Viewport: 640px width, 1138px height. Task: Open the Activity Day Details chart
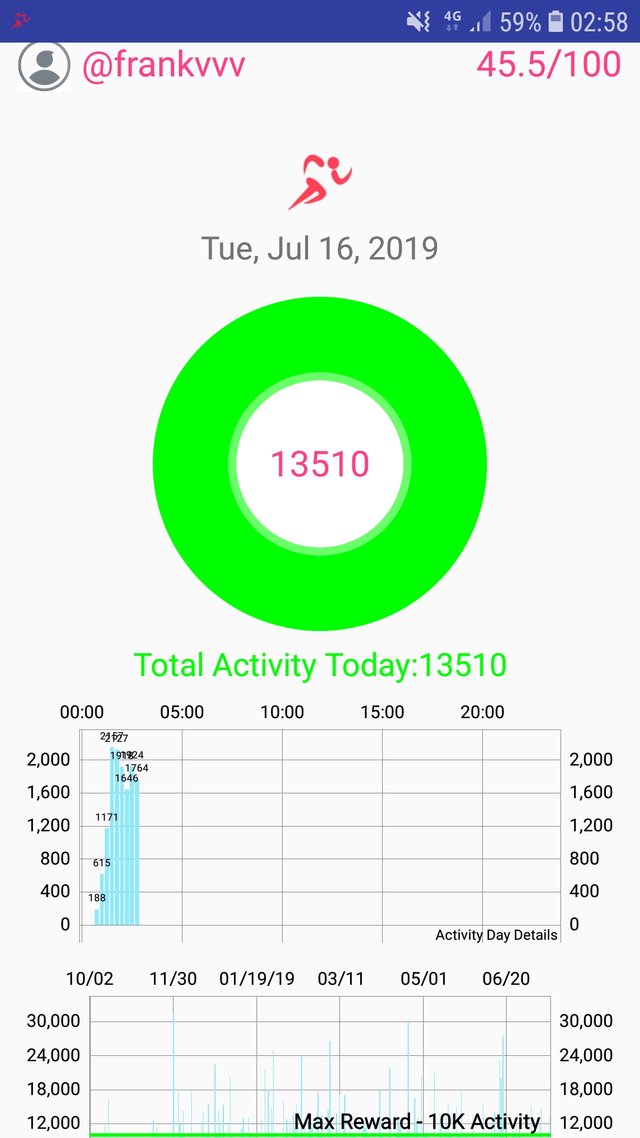click(320, 824)
